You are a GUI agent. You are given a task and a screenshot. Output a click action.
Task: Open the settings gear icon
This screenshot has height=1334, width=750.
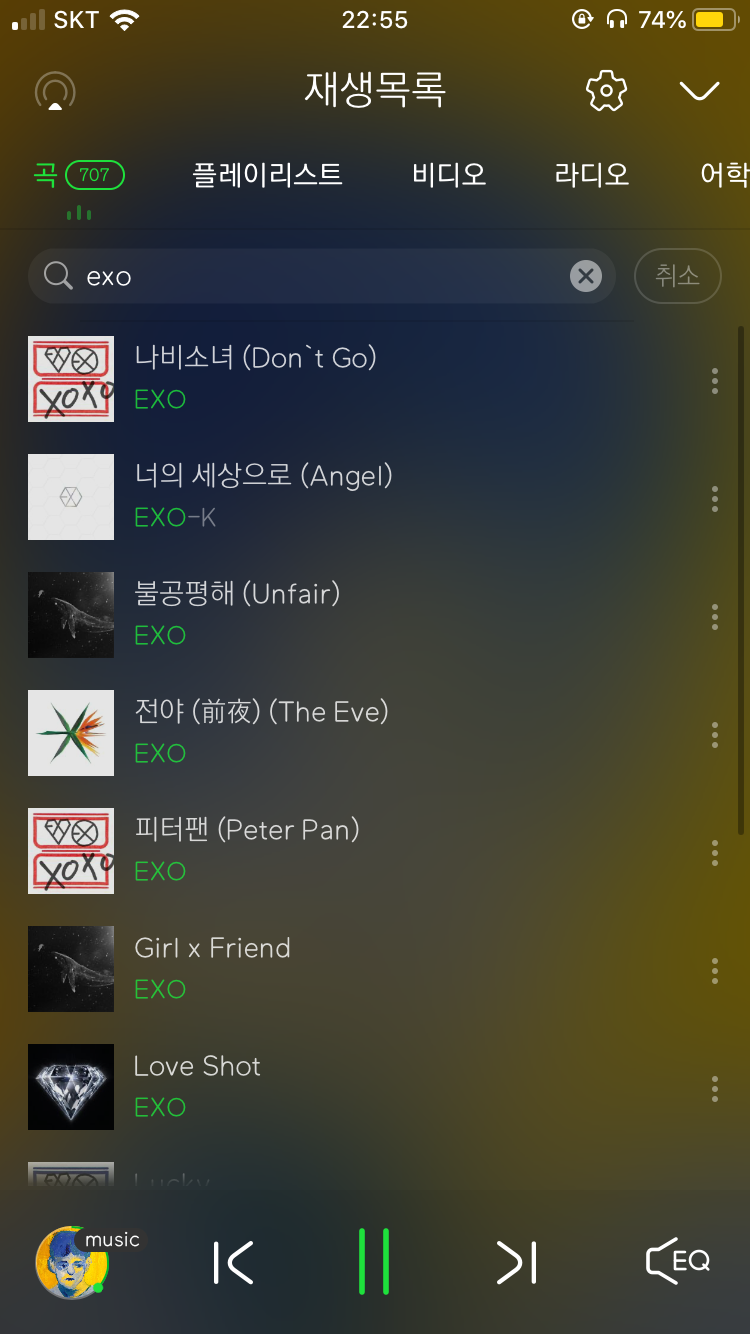tap(604, 90)
